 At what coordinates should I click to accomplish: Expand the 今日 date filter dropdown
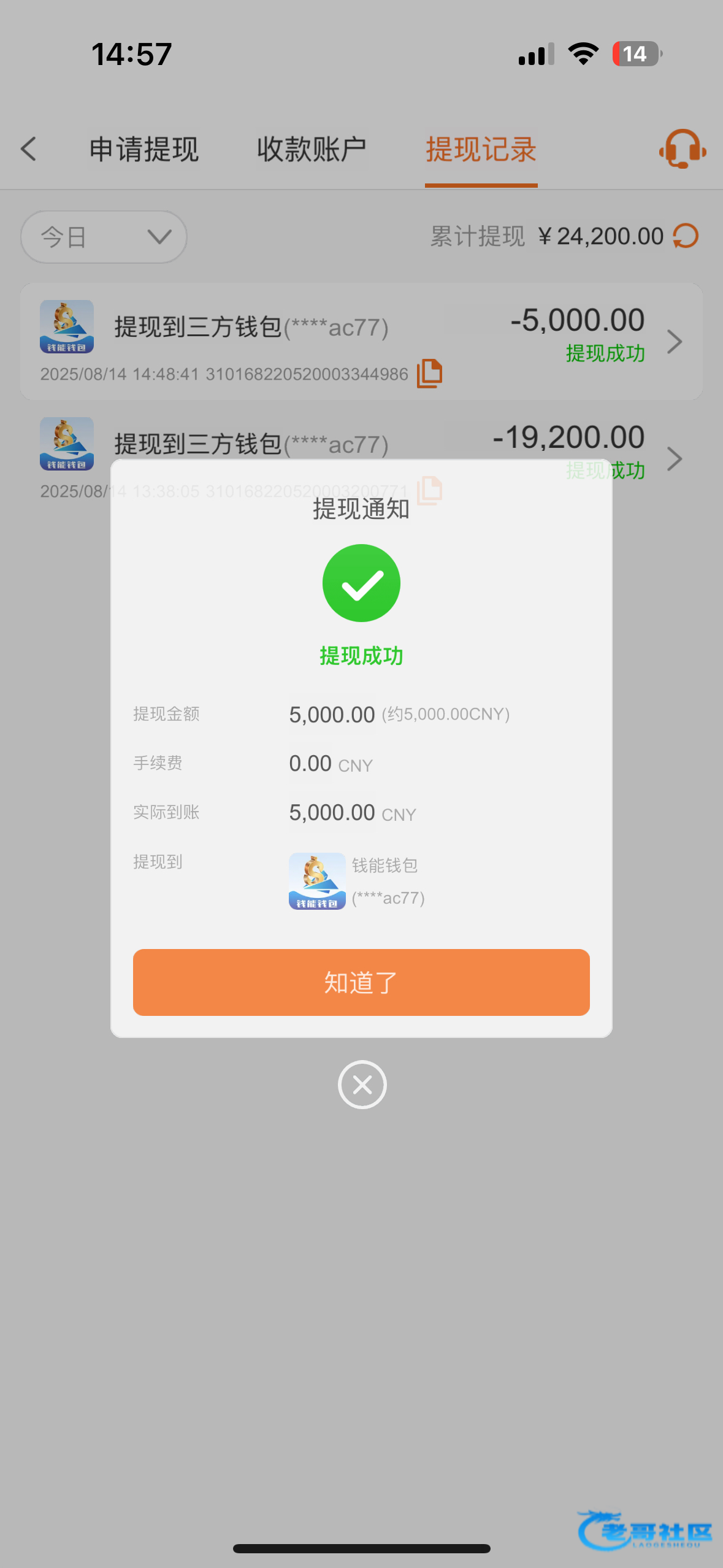[x=104, y=237]
